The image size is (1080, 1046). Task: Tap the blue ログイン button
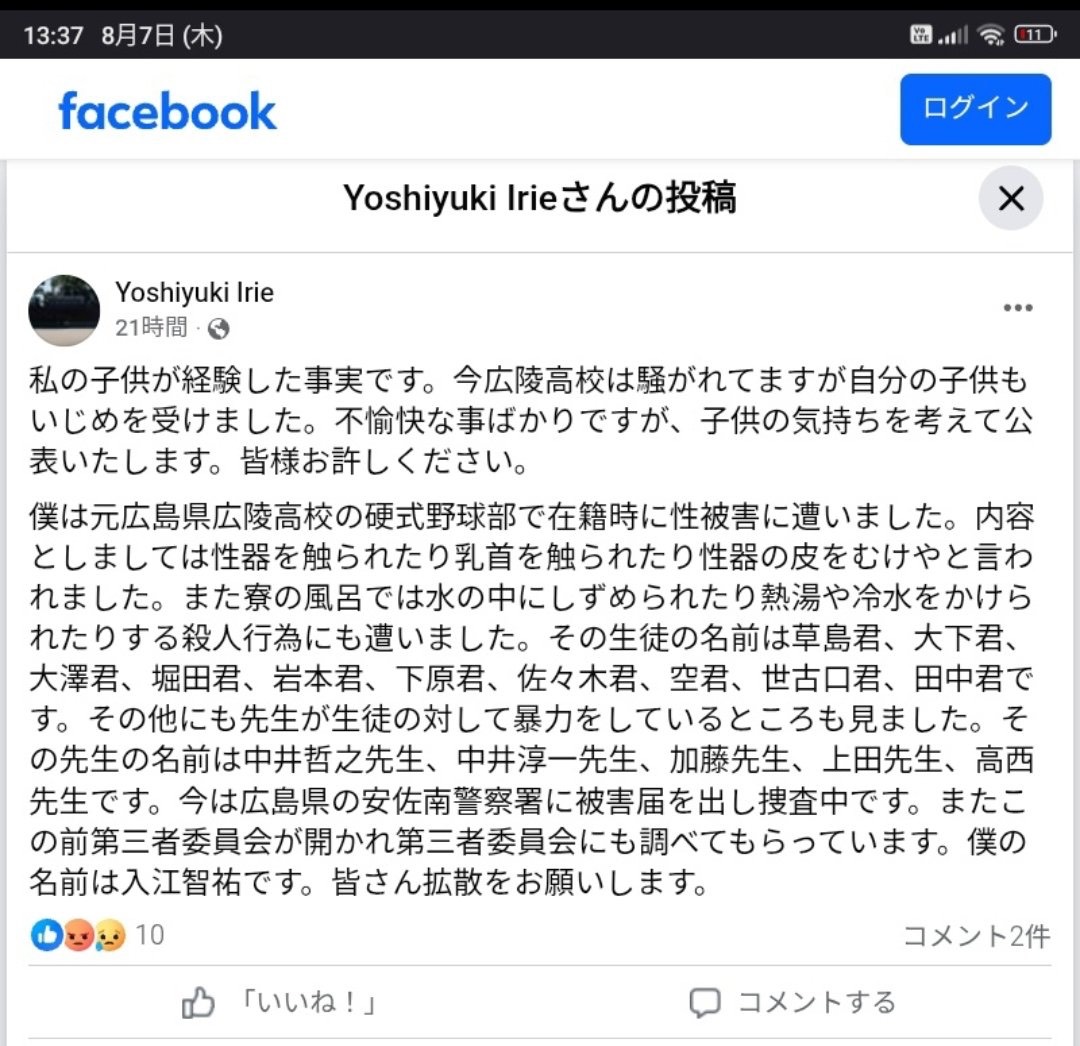tap(975, 108)
